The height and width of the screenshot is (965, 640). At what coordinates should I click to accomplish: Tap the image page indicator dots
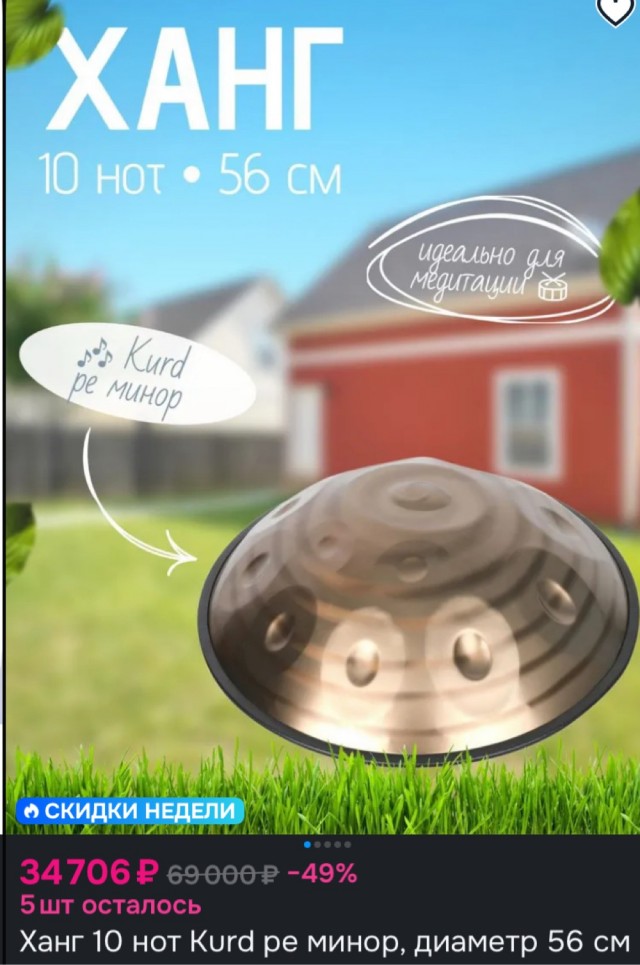point(327,845)
